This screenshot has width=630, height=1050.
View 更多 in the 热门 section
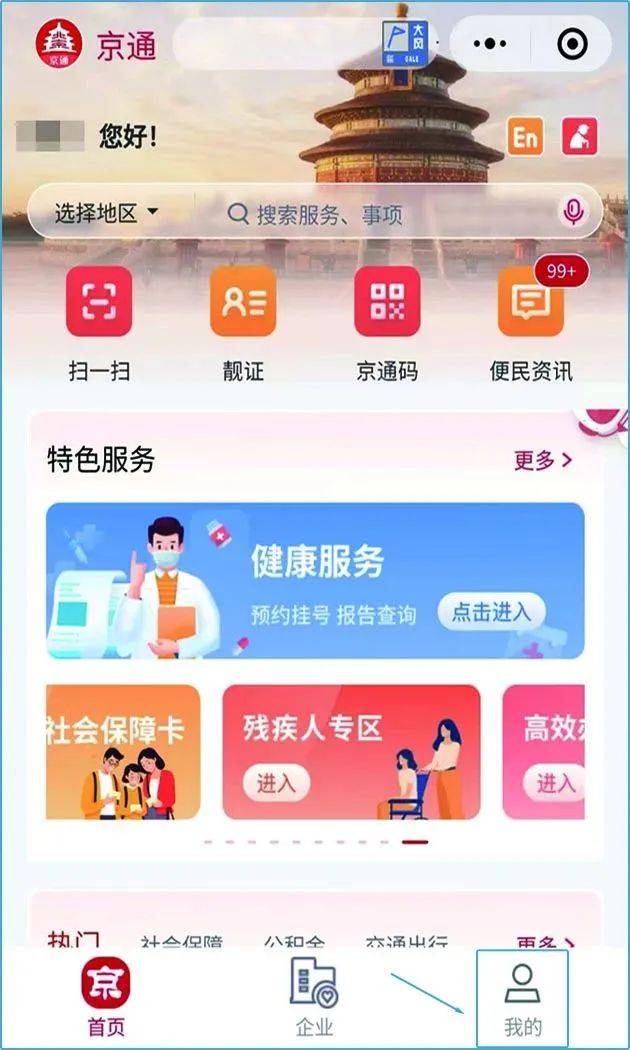[545, 943]
